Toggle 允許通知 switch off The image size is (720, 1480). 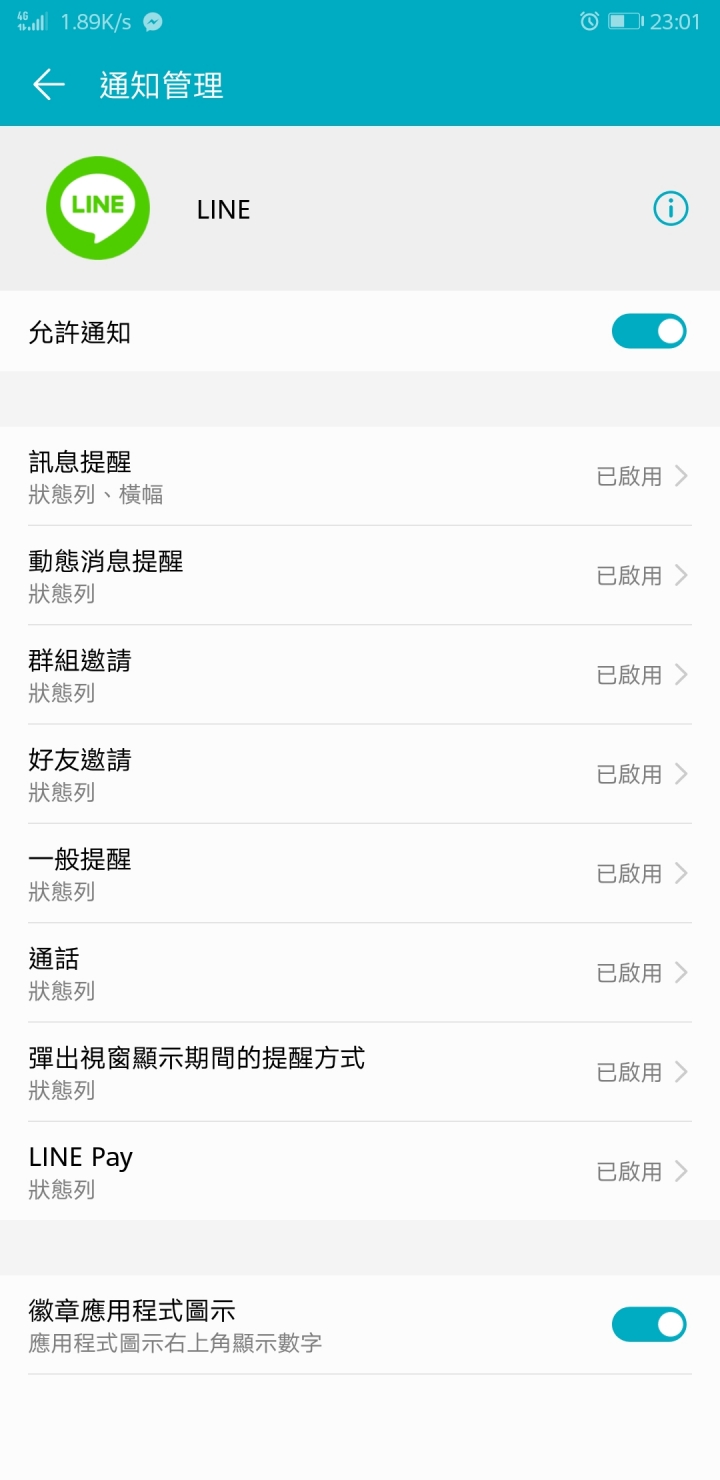[649, 331]
